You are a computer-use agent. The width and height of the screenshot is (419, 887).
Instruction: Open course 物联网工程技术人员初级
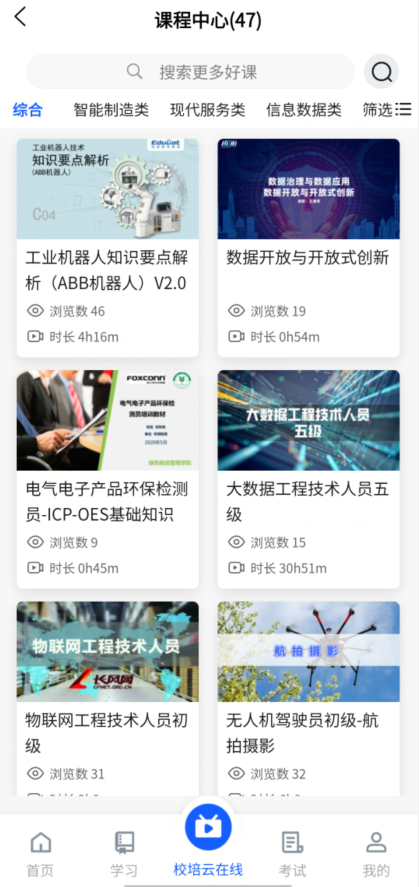coord(107,699)
